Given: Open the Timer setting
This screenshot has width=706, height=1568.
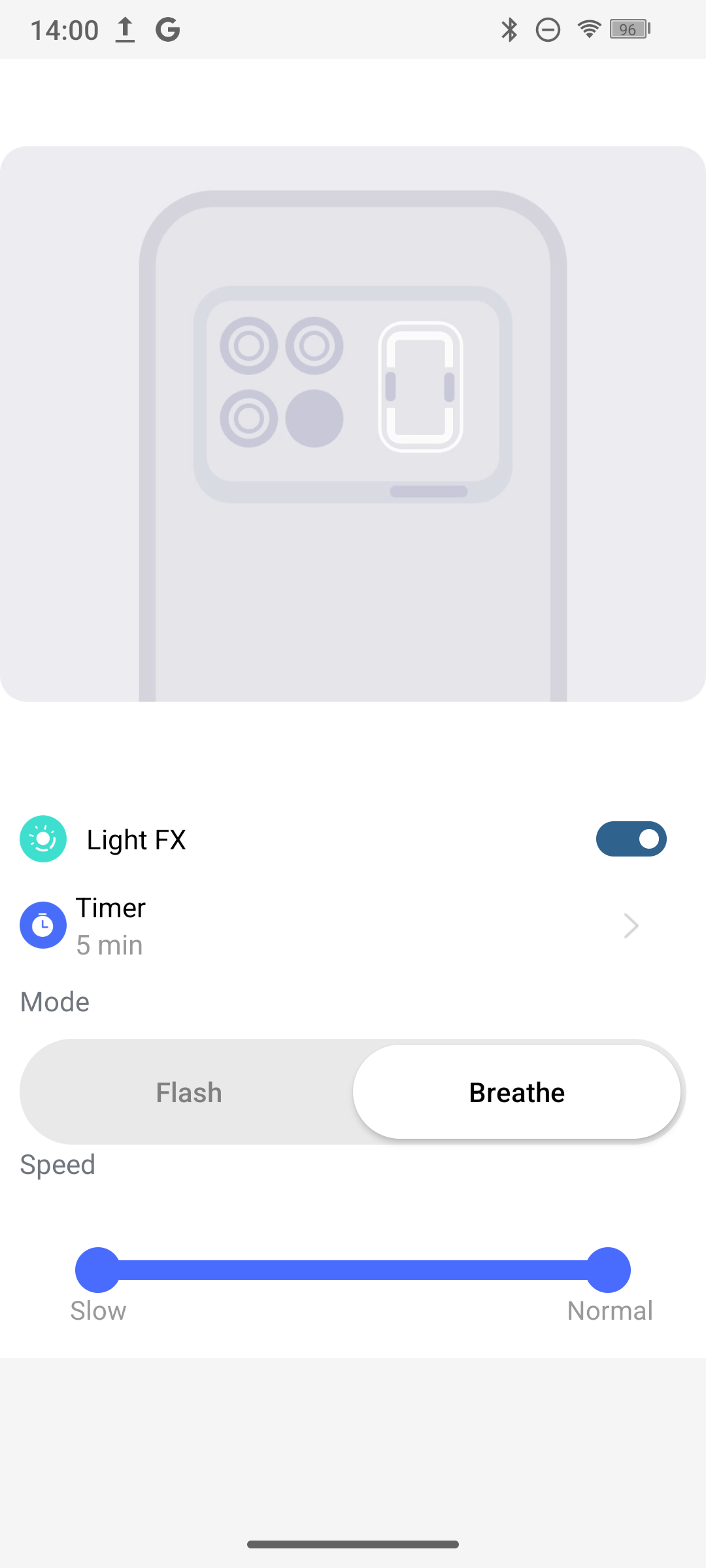Looking at the screenshot, I should [x=353, y=925].
